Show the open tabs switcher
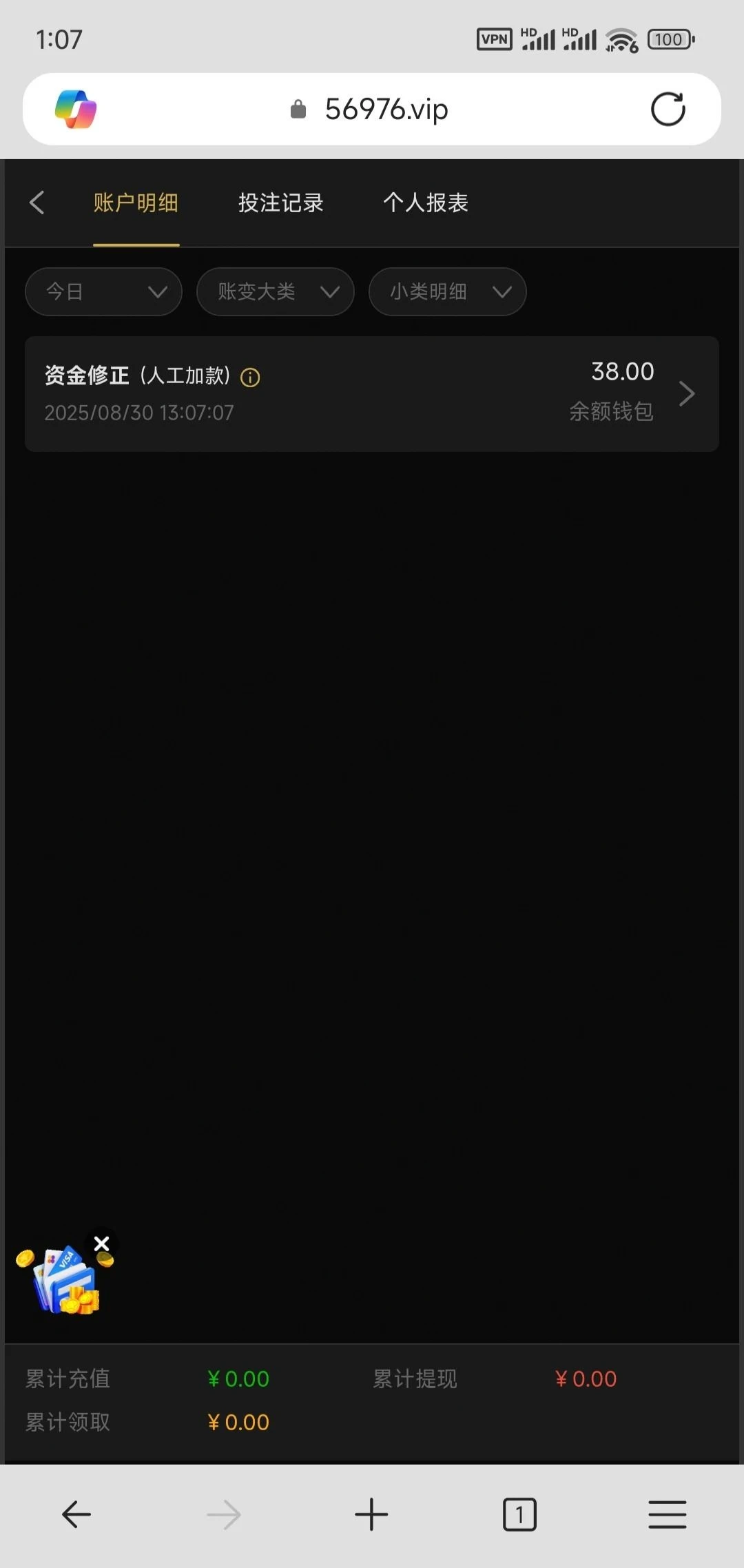The width and height of the screenshot is (744, 1568). tap(519, 1514)
